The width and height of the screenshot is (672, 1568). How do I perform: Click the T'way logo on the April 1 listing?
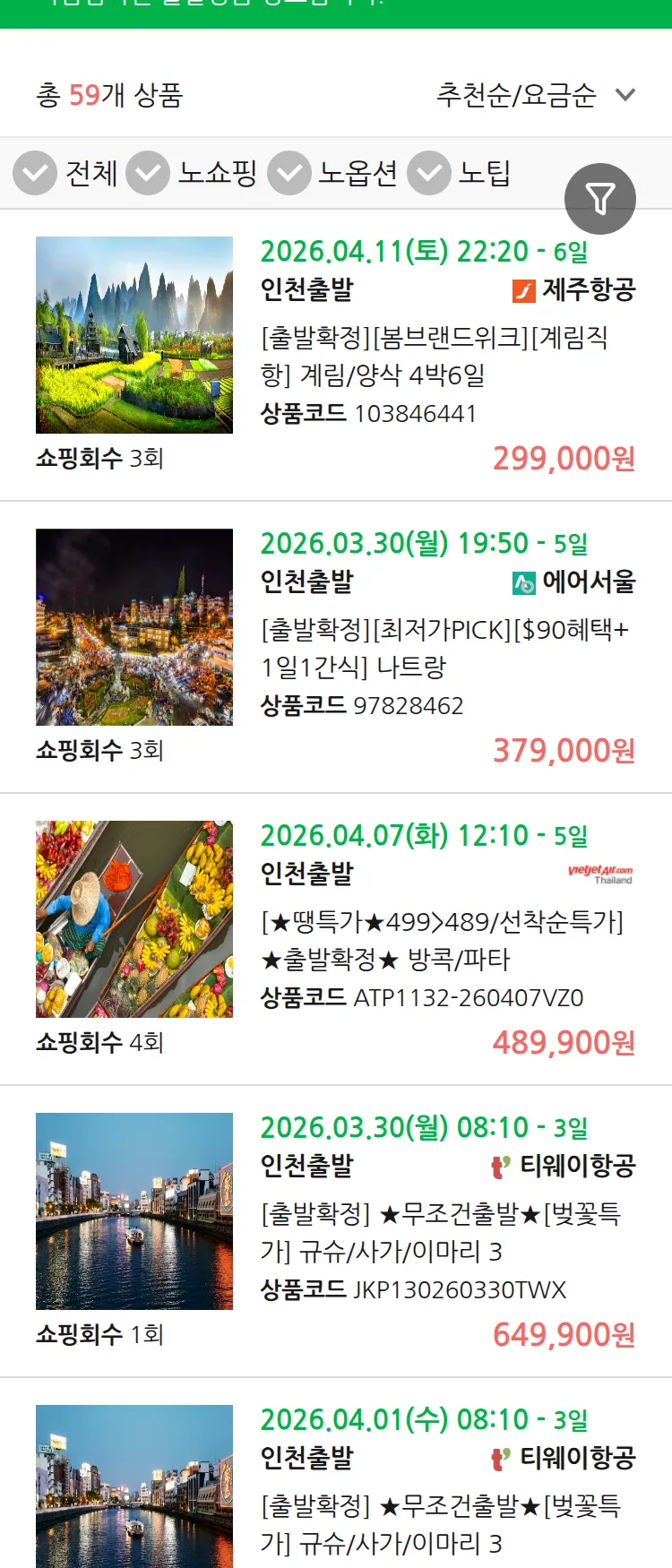[498, 1459]
